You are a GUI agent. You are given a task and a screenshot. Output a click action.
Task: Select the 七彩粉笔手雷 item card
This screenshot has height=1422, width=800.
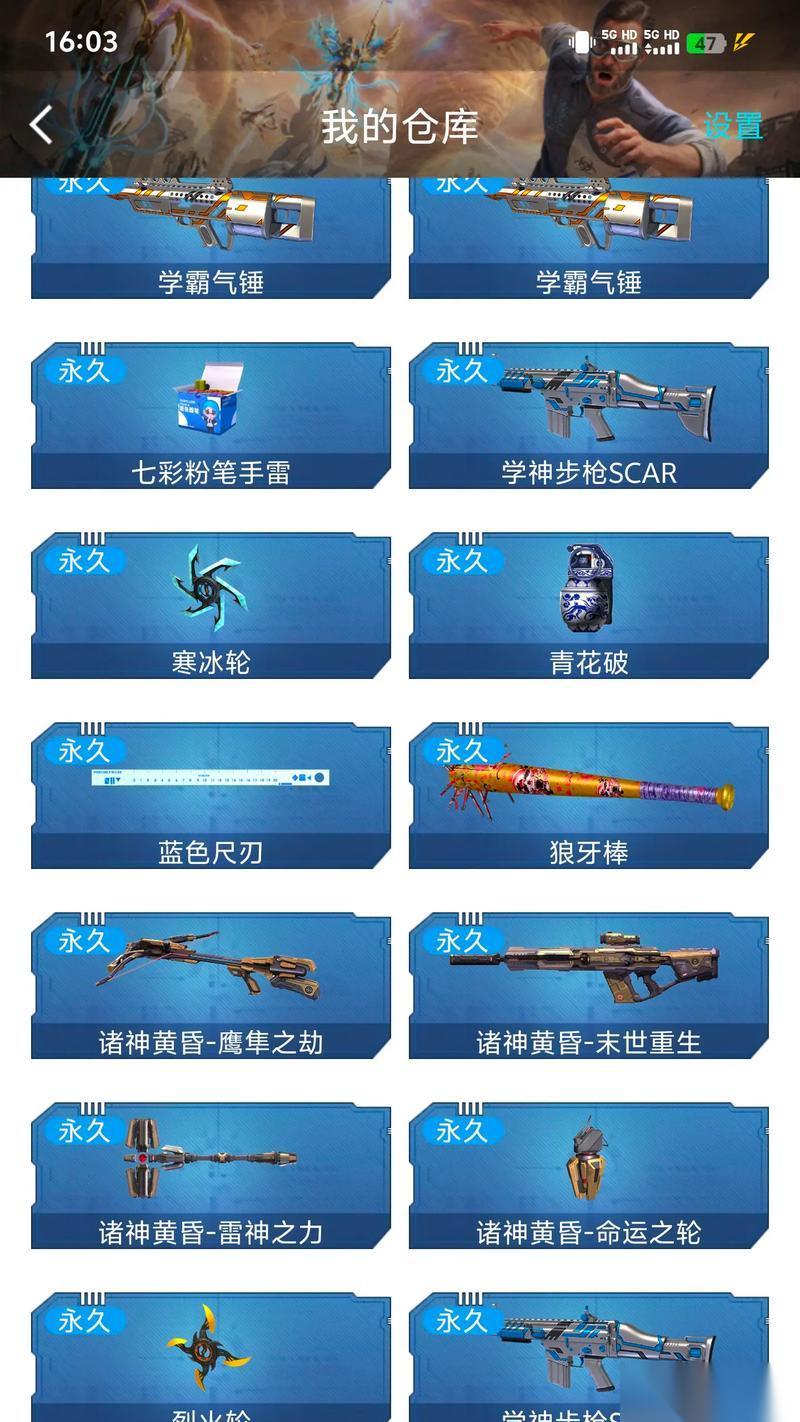211,417
